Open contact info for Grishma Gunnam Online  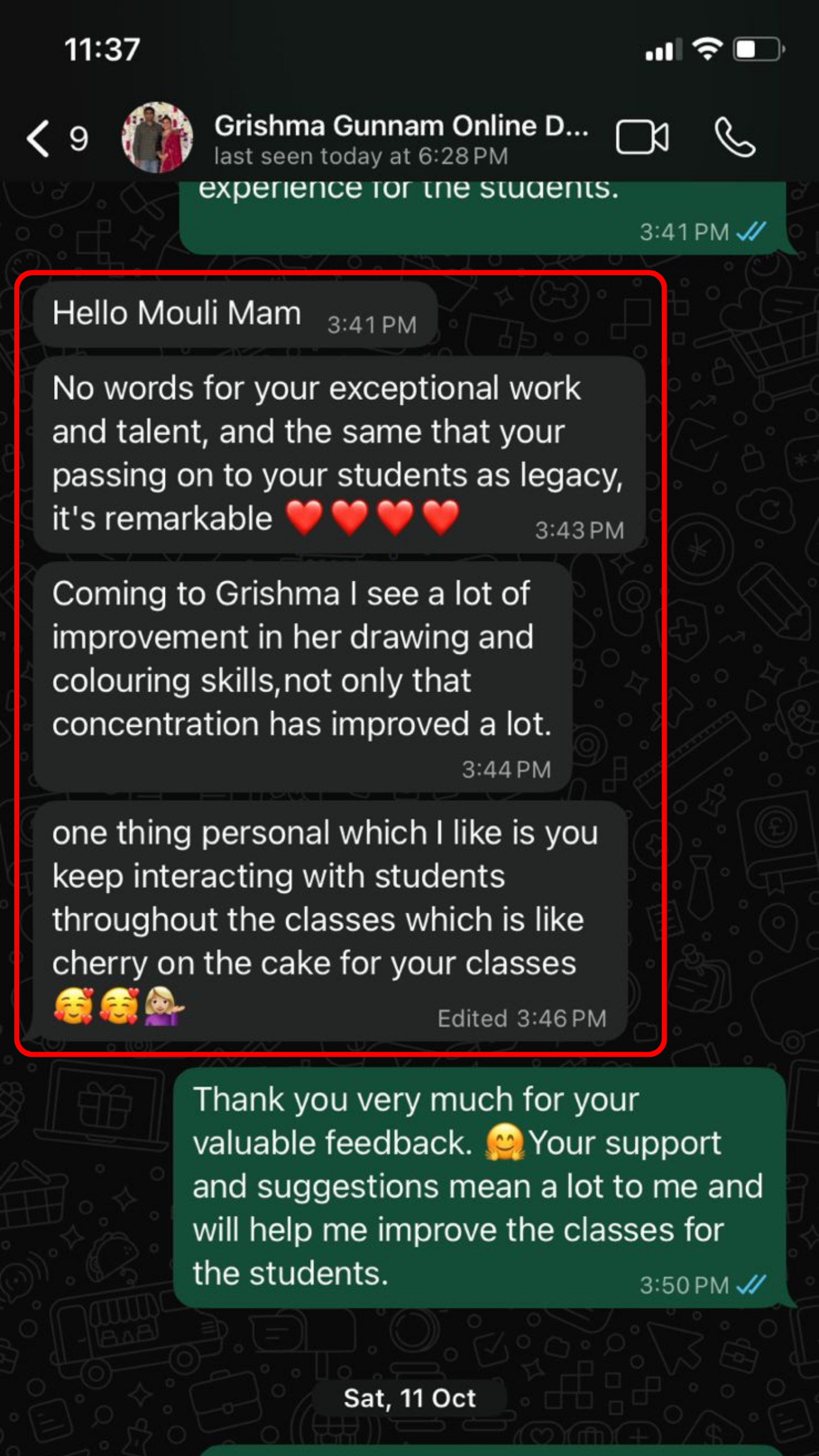pyautogui.click(x=400, y=138)
